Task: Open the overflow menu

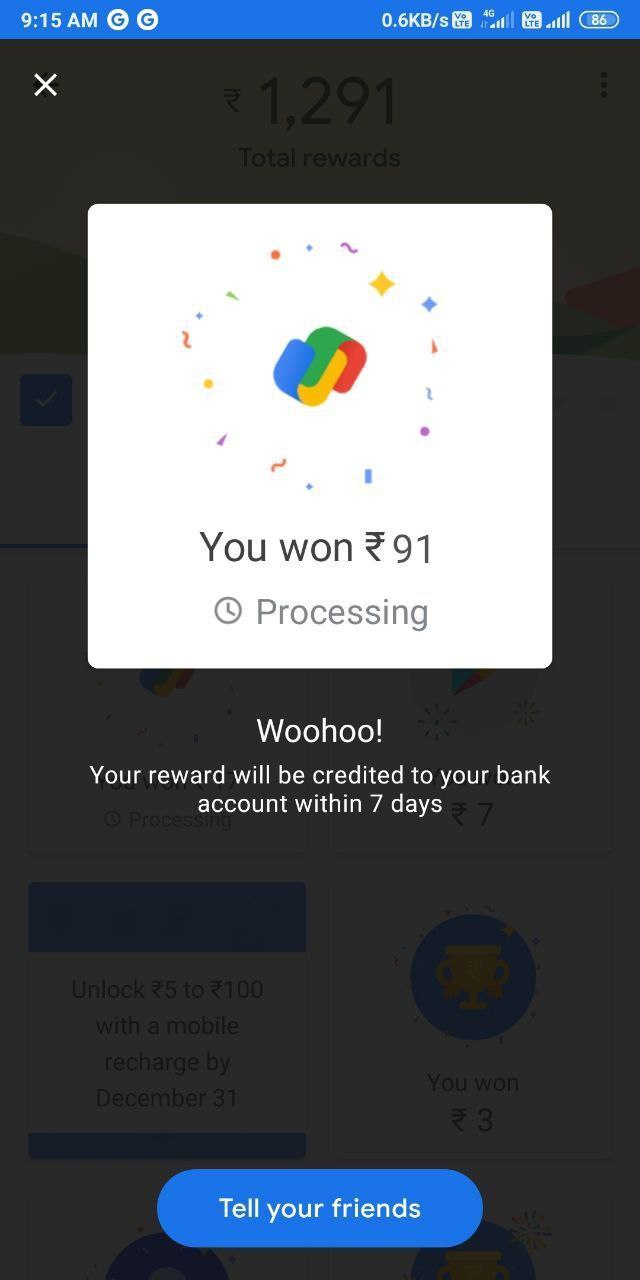Action: pos(603,85)
